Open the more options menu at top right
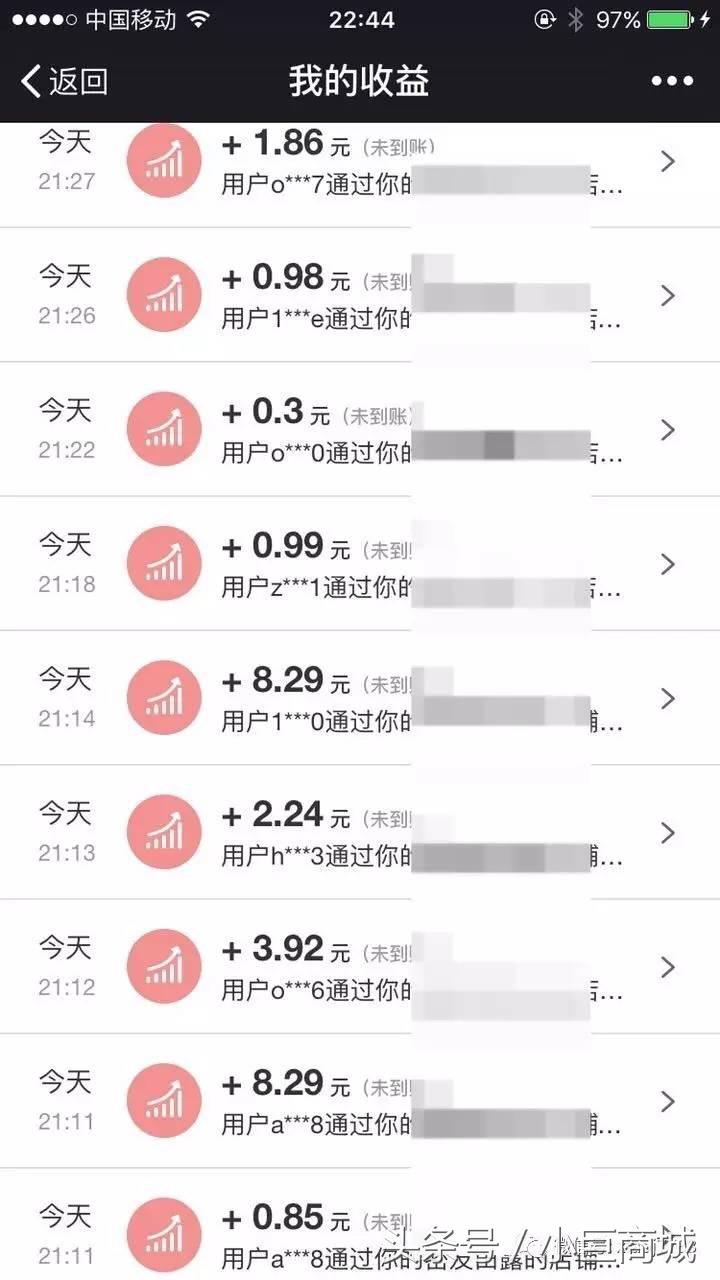The image size is (720, 1280). [672, 79]
